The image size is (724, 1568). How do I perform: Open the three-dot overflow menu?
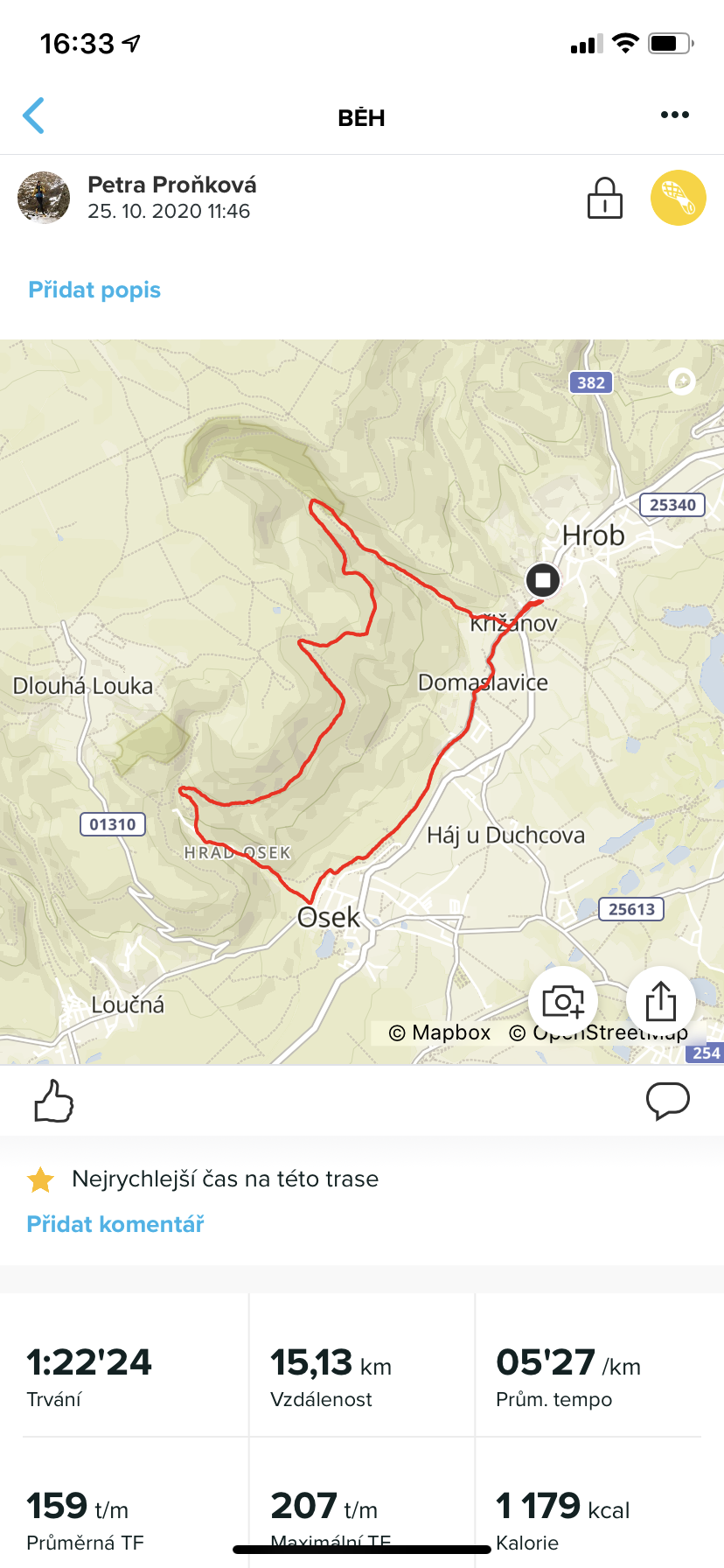pos(674,115)
